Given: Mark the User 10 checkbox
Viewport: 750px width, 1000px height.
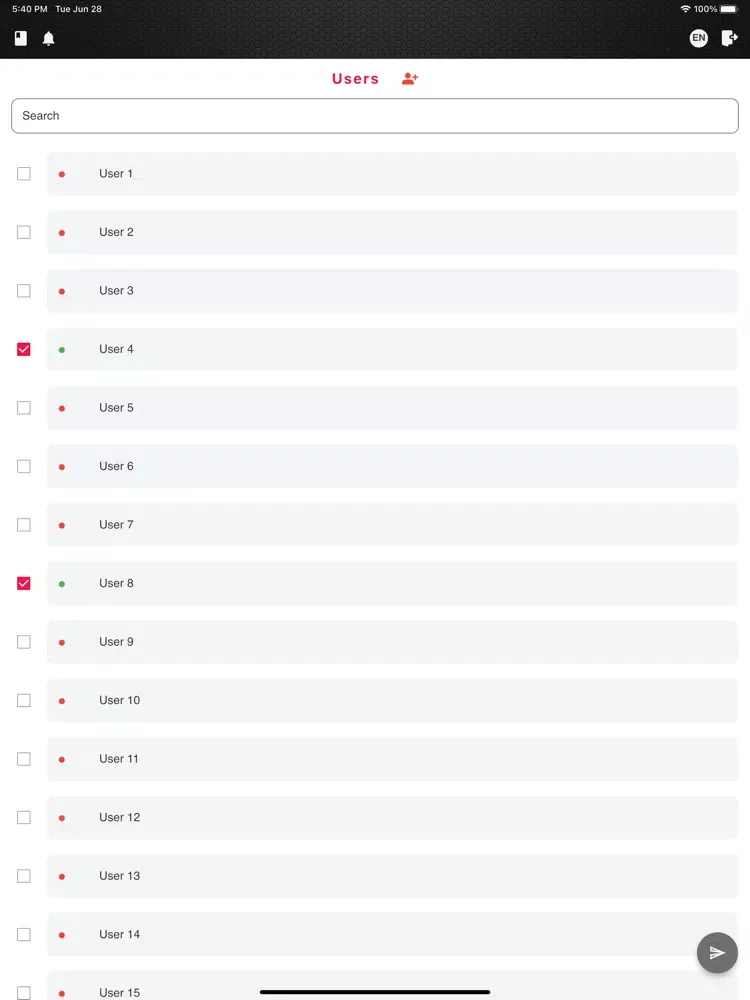Looking at the screenshot, I should coord(24,700).
